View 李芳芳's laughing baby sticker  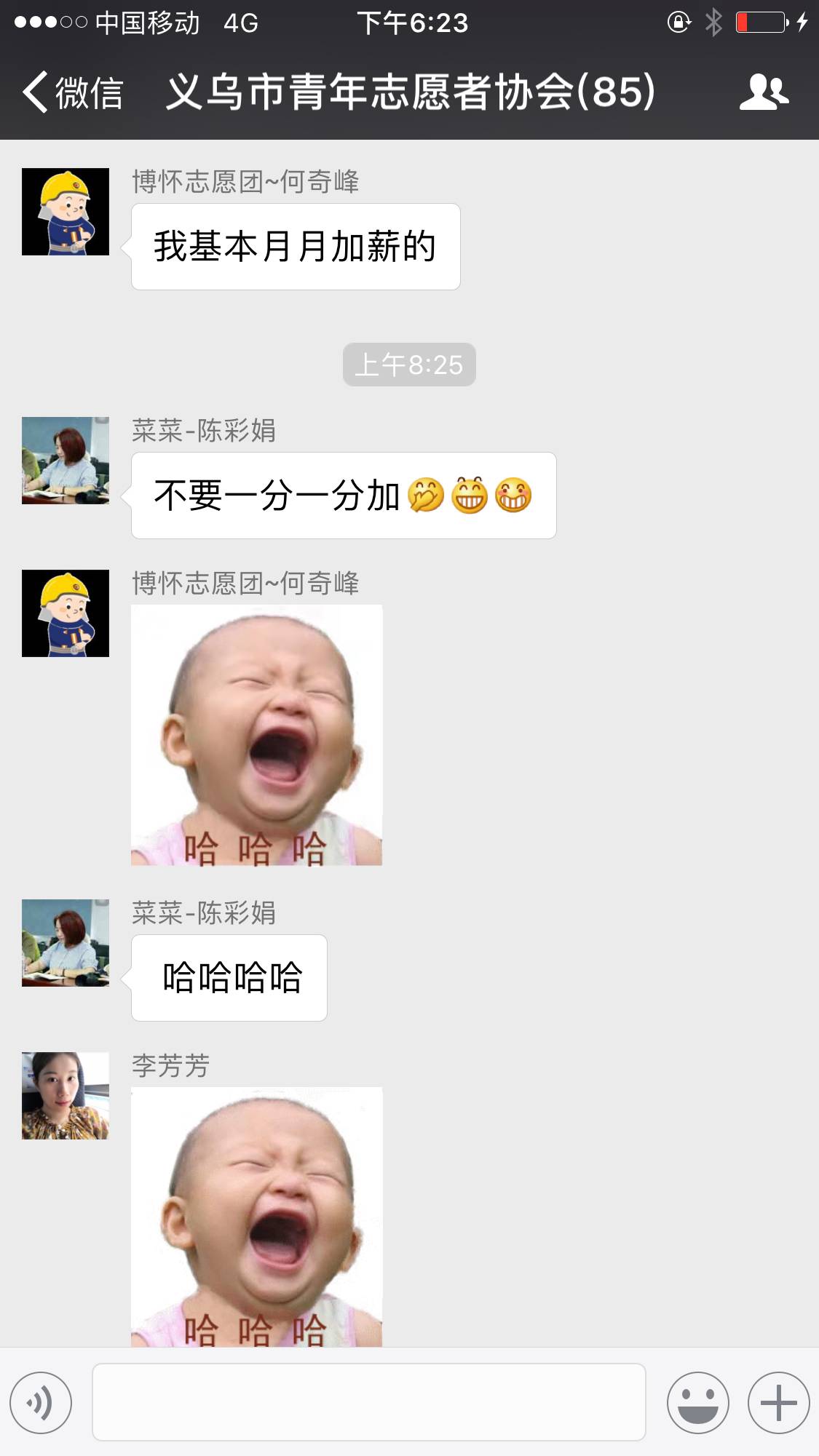point(256,1215)
